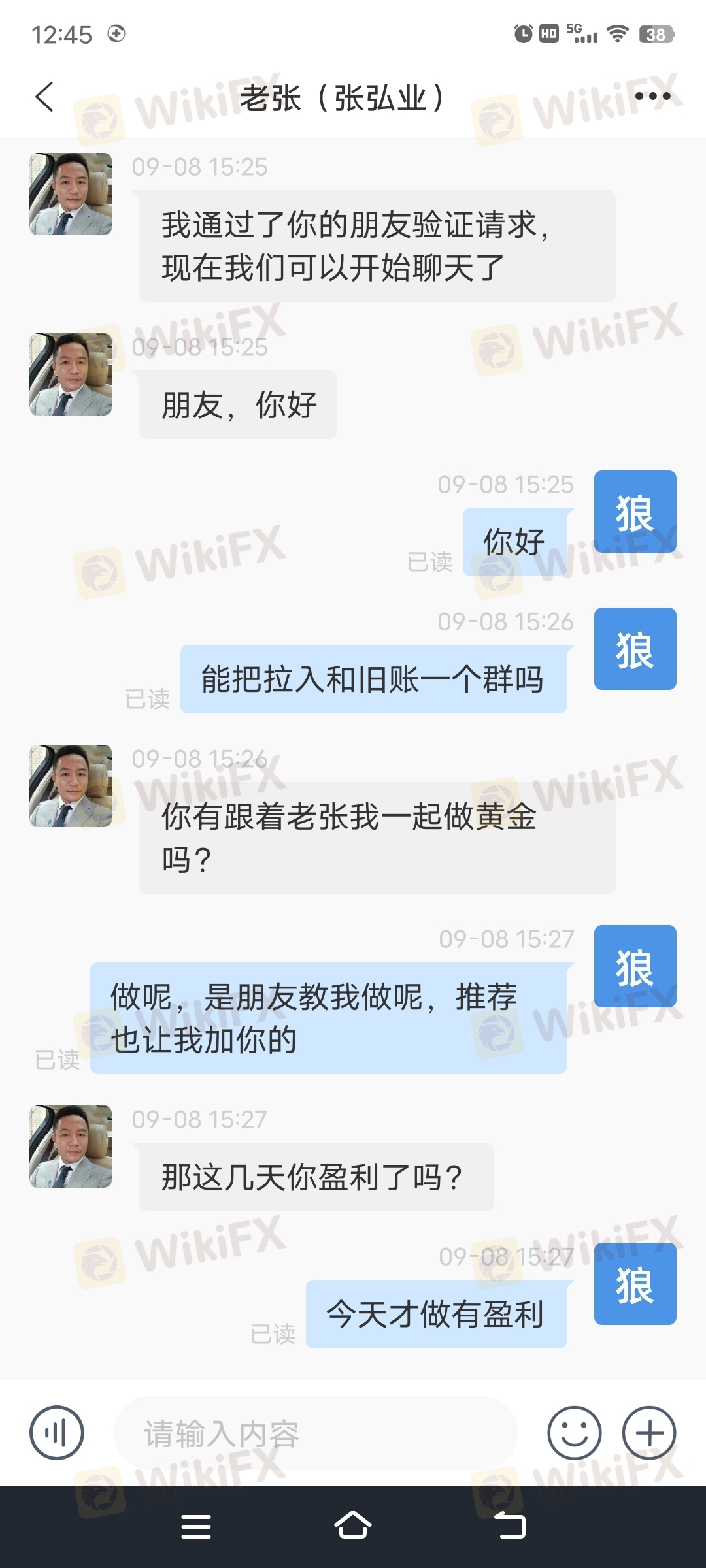
Task: Go to the system home screen
Action: (353, 1526)
